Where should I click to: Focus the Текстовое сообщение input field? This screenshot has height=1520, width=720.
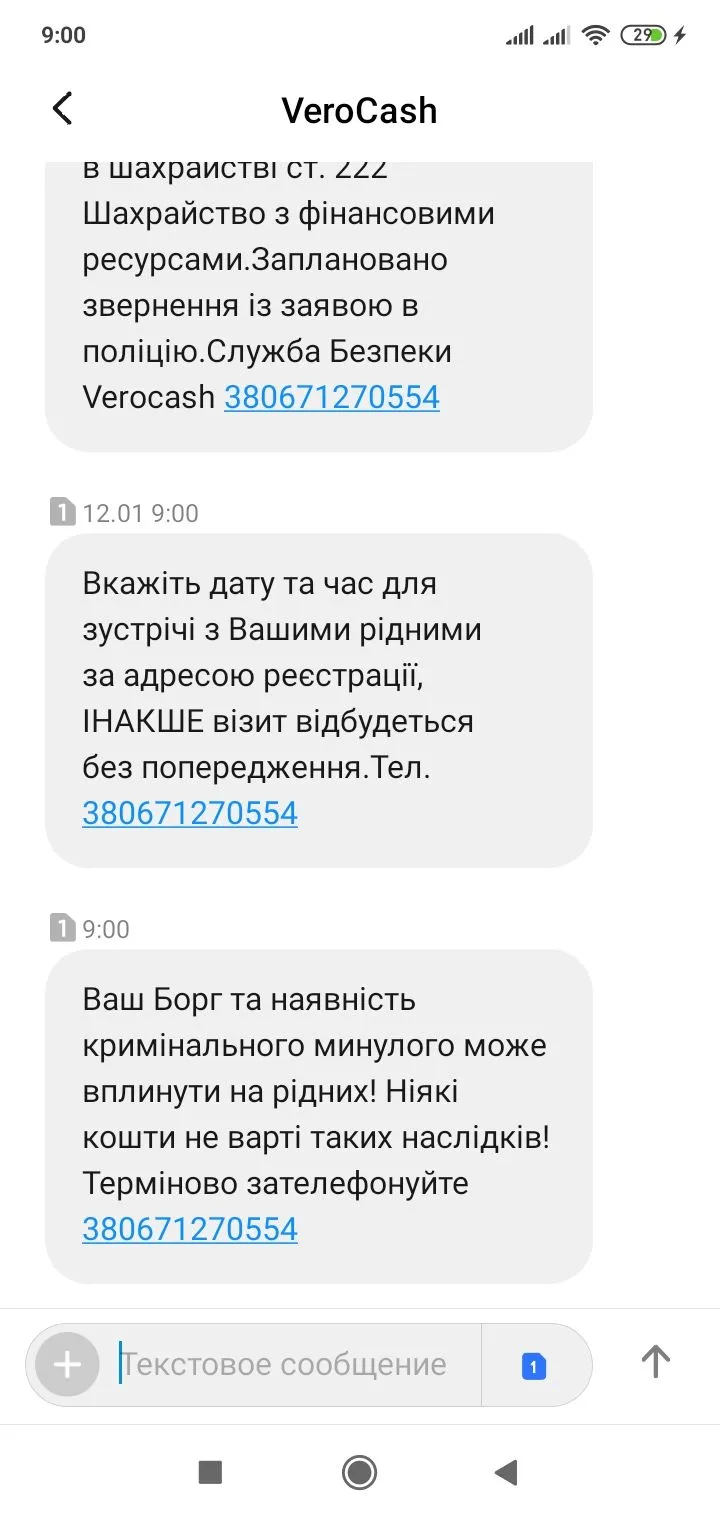tap(290, 1364)
